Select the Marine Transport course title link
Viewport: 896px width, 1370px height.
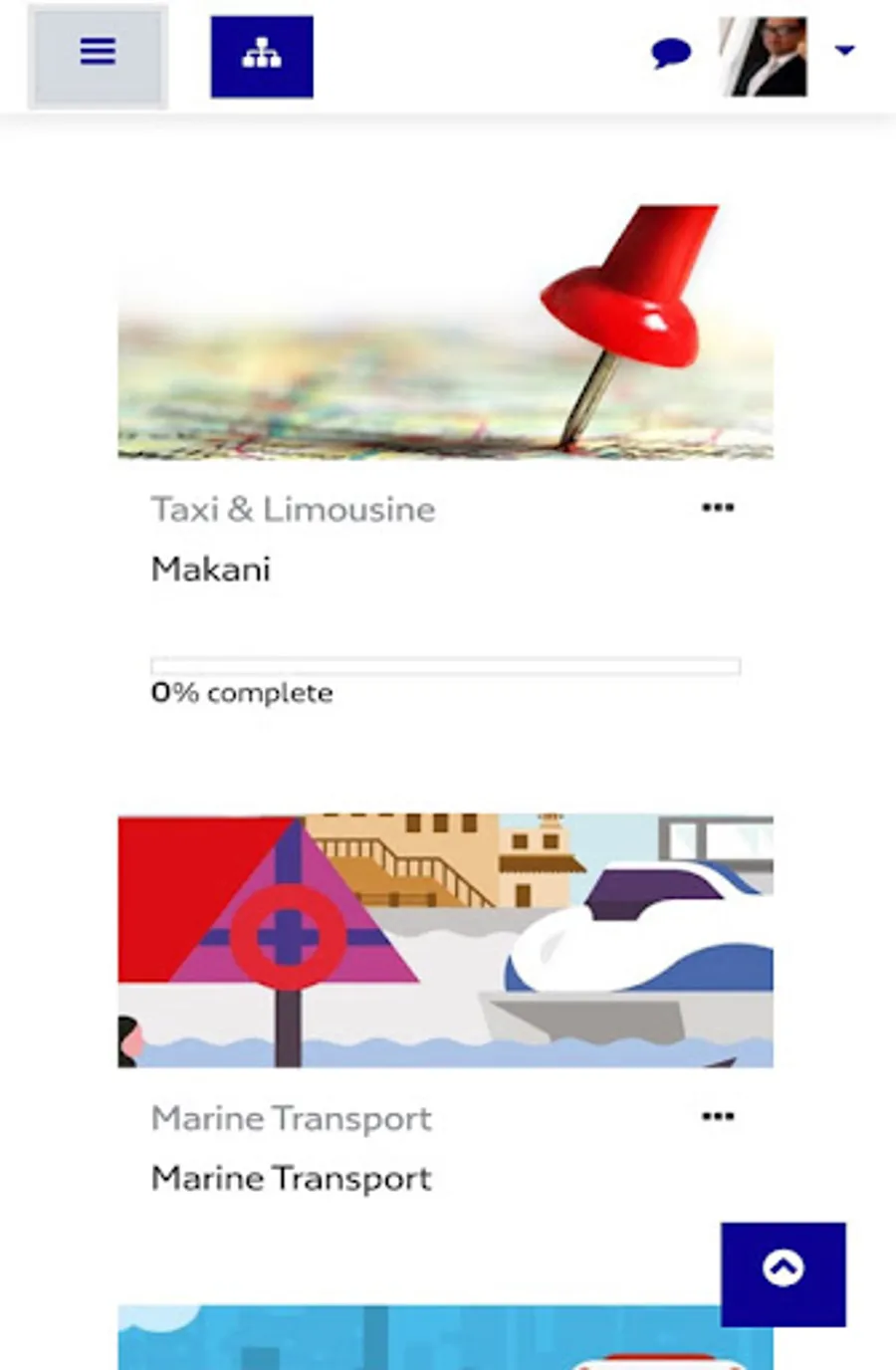(x=292, y=1179)
